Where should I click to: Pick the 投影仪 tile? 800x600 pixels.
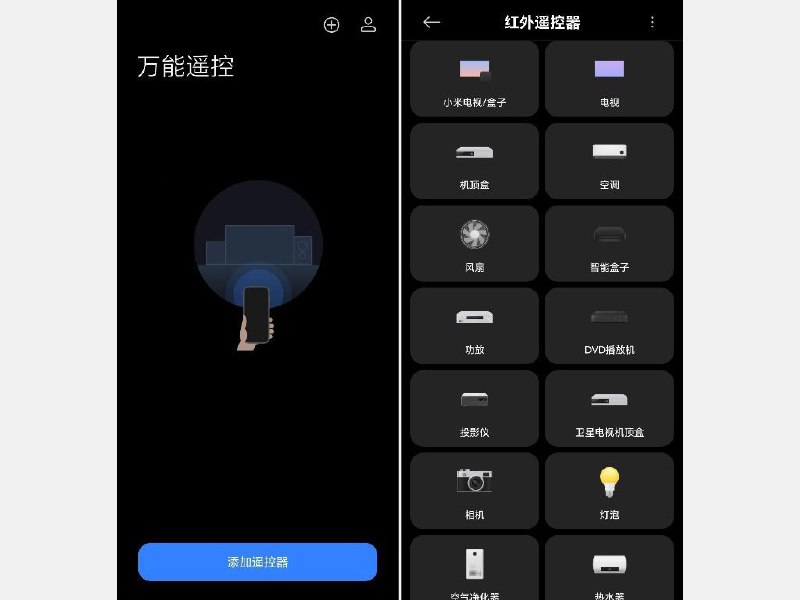click(x=474, y=408)
